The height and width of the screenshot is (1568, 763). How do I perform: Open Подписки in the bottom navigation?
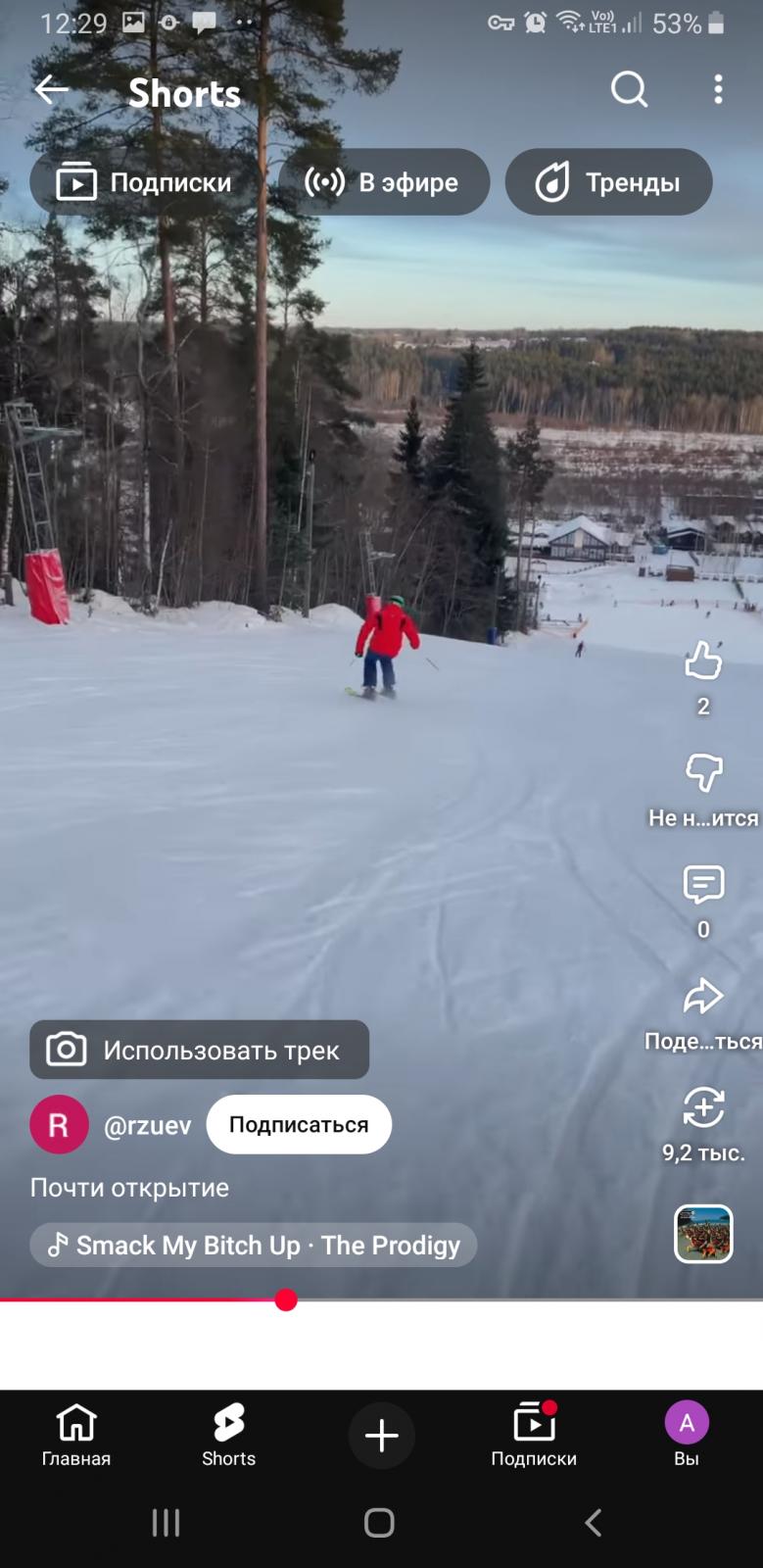click(x=534, y=1435)
